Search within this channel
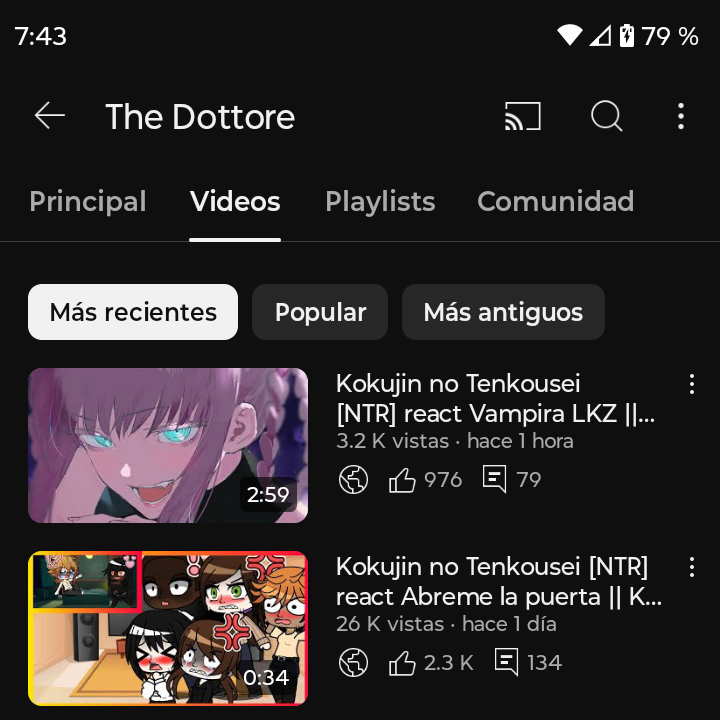Screen dimensions: 720x720 [606, 116]
